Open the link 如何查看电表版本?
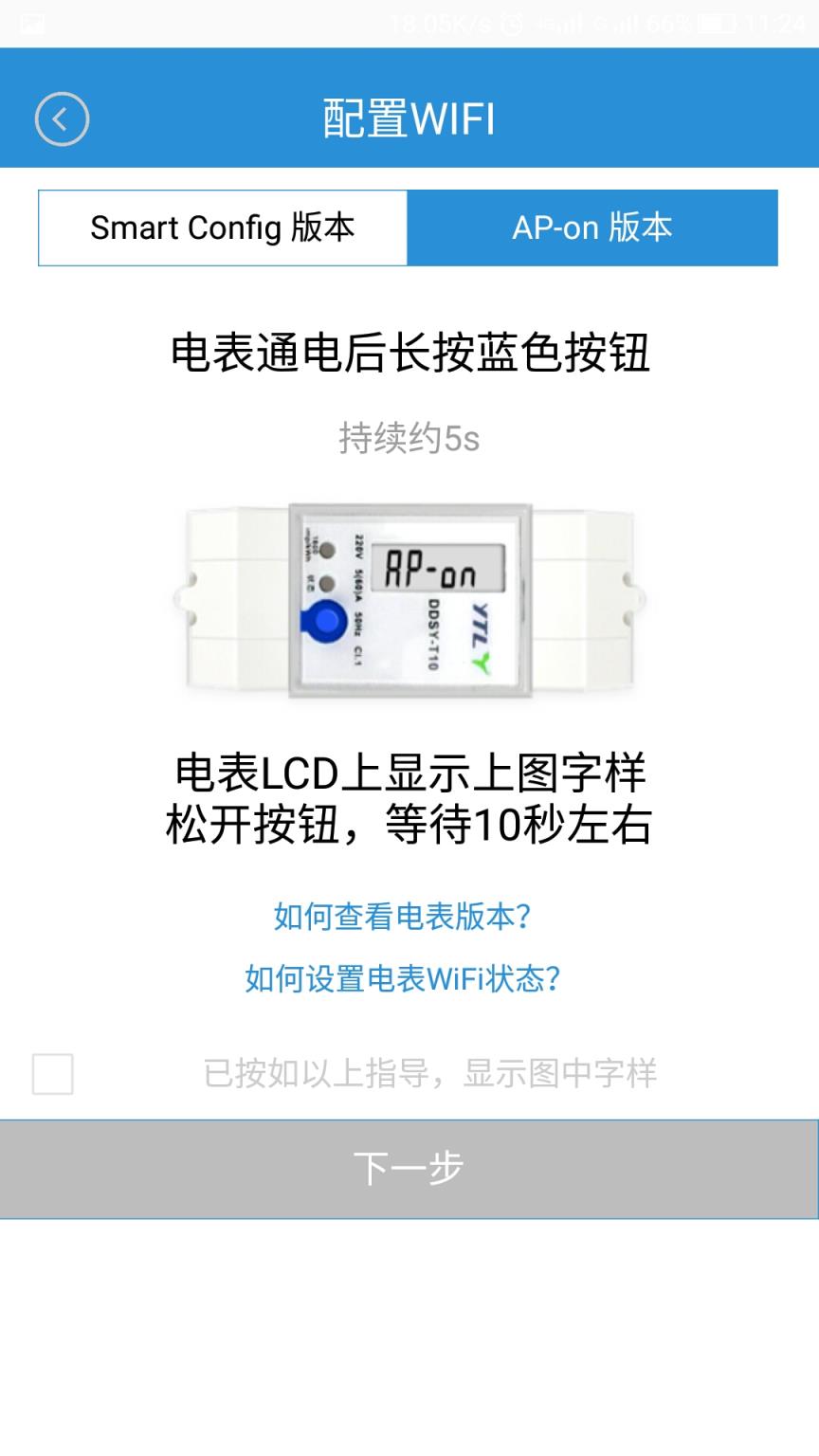Image resolution: width=819 pixels, height=1456 pixels. click(402, 917)
